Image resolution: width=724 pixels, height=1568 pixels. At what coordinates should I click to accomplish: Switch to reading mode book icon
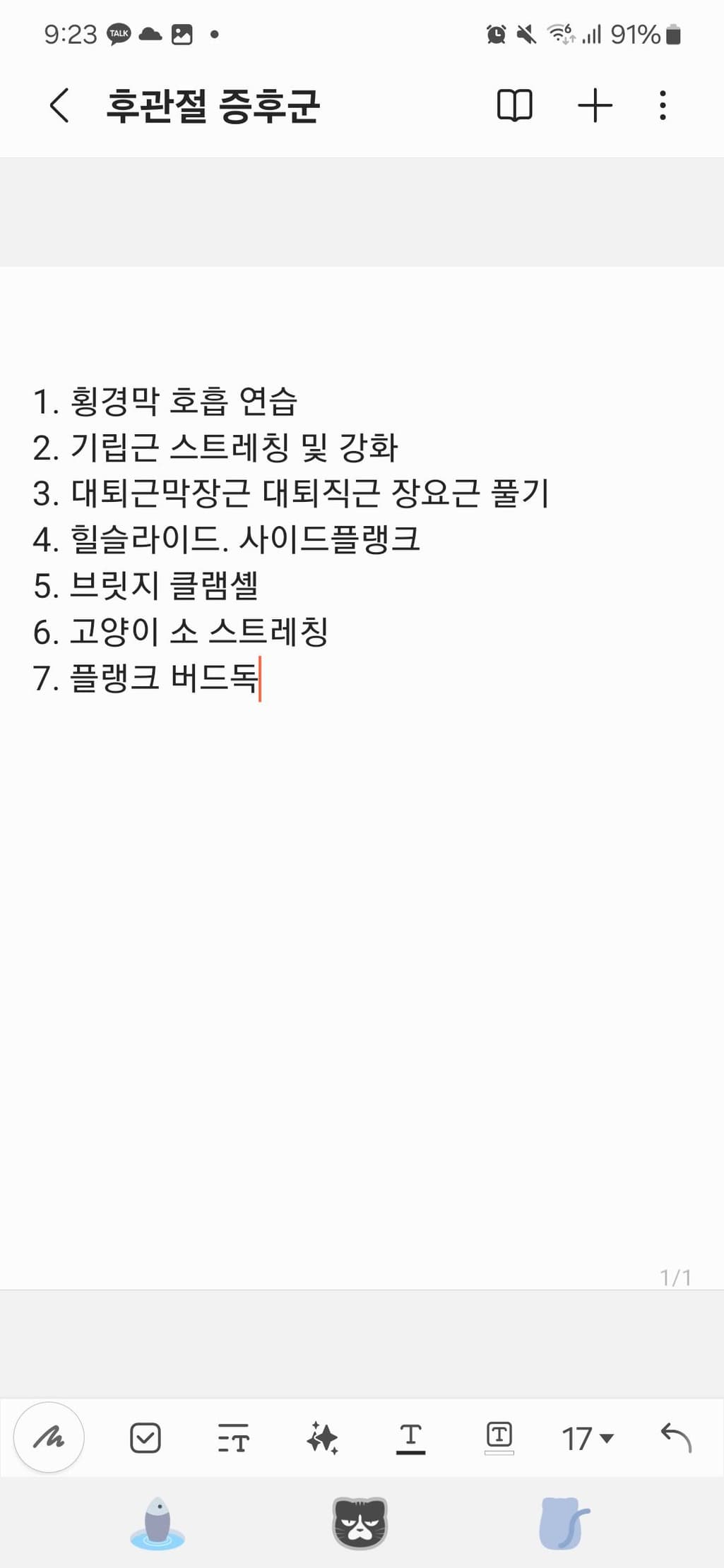(514, 106)
